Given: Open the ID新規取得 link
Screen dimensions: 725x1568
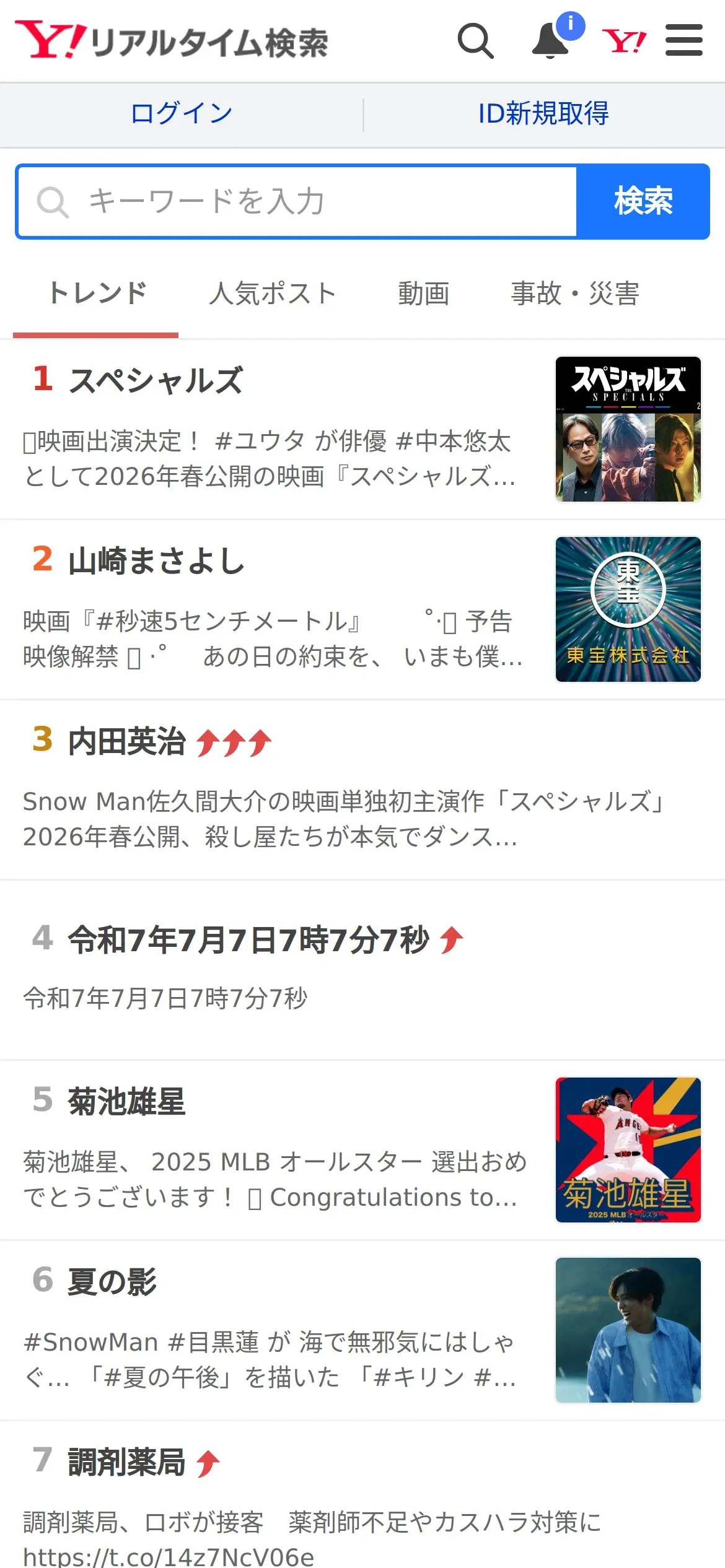Looking at the screenshot, I should (543, 114).
